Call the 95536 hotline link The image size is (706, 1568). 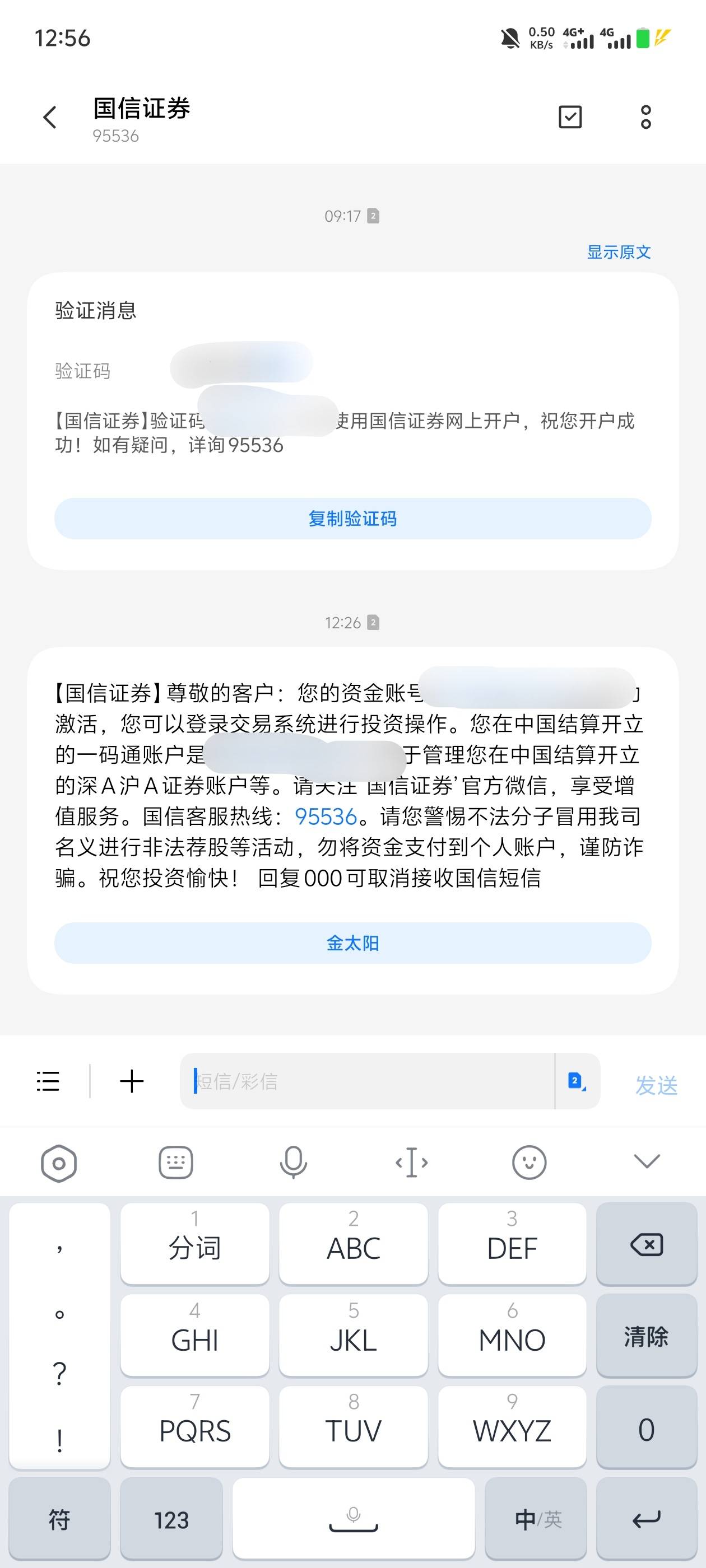[326, 816]
